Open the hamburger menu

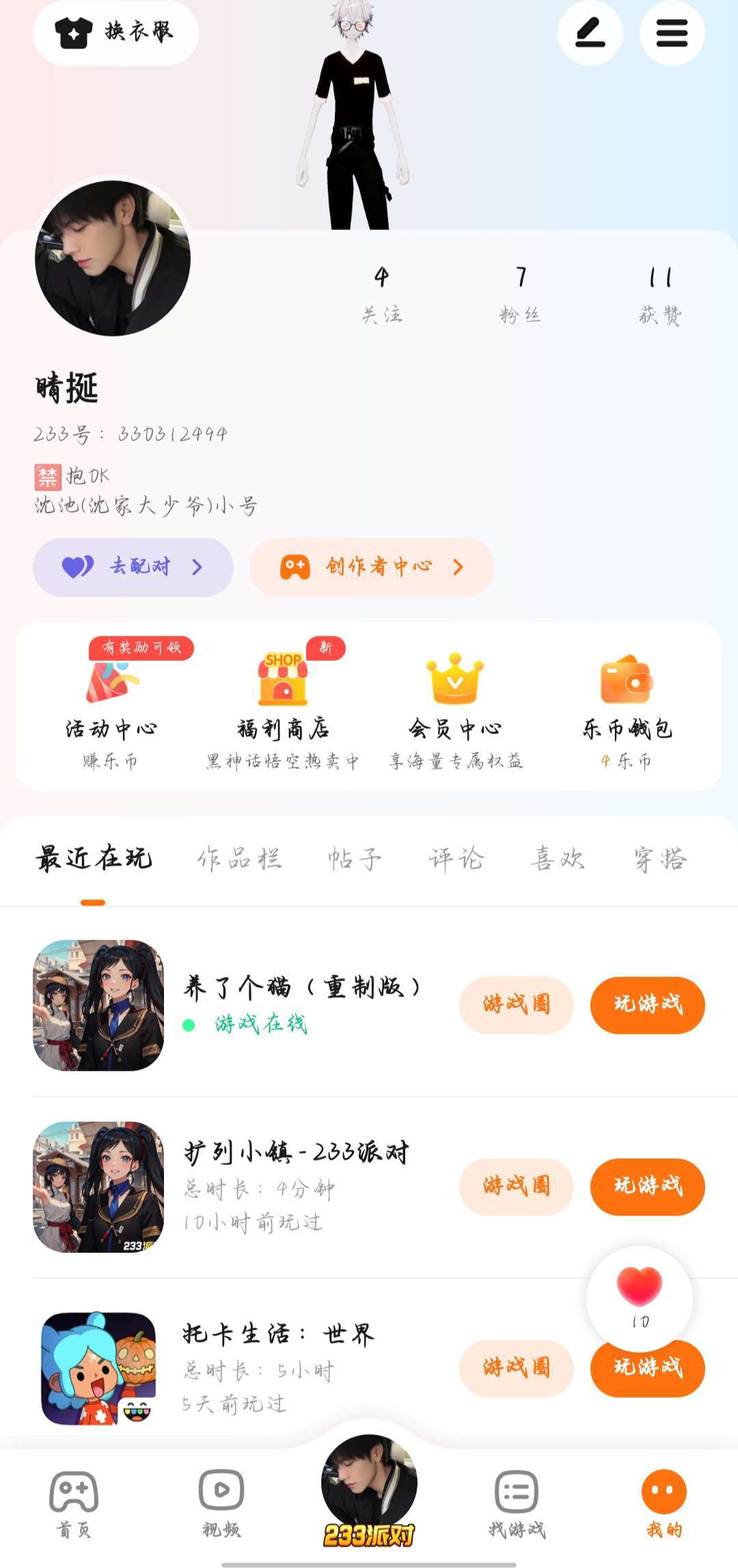tap(672, 33)
